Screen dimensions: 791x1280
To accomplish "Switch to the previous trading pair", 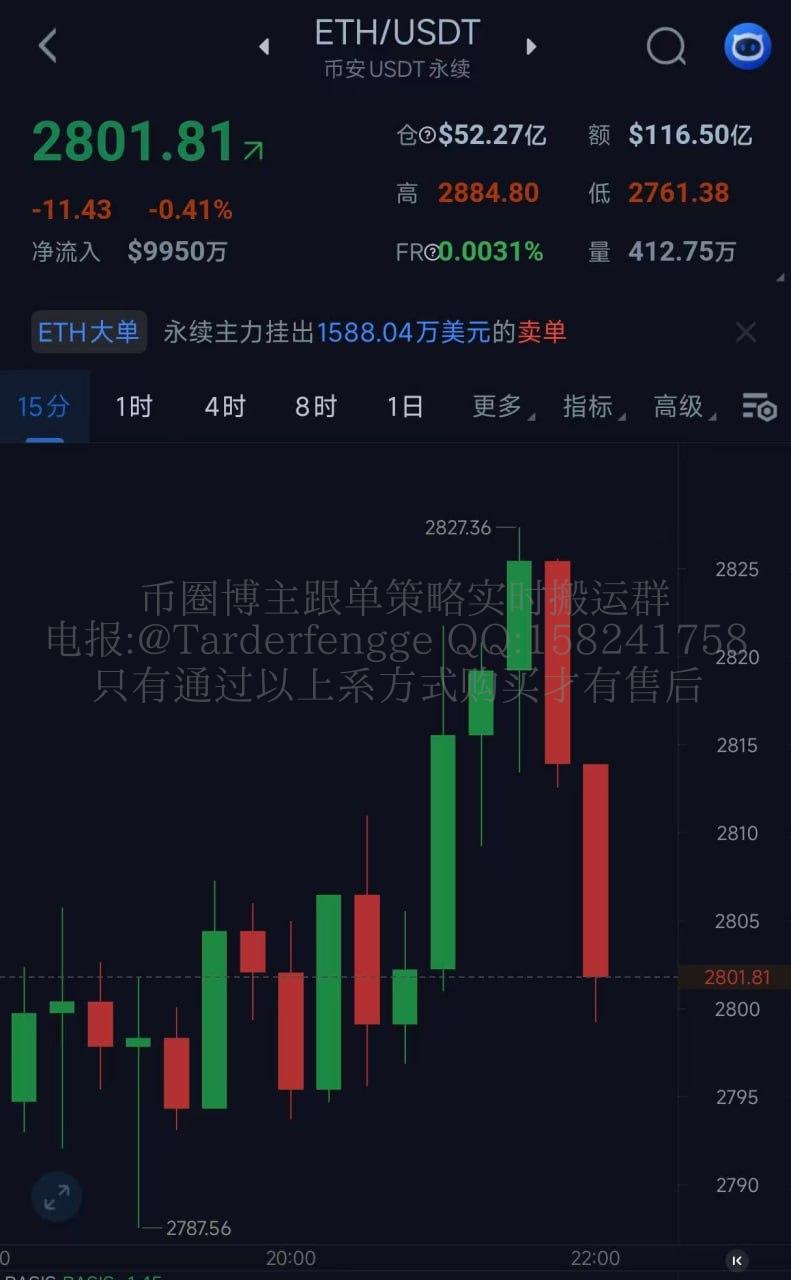I will 264,46.
